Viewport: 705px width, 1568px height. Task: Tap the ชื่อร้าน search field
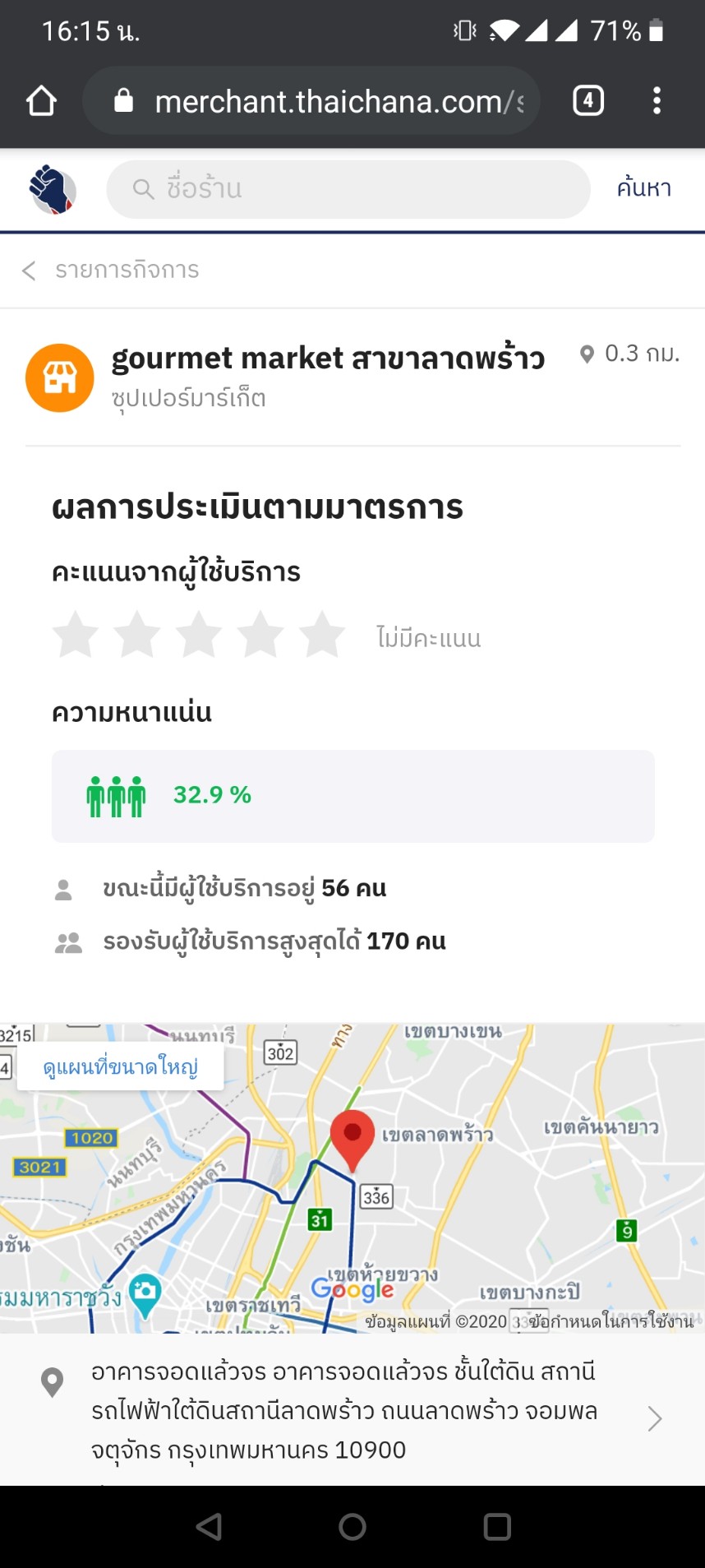tap(348, 189)
